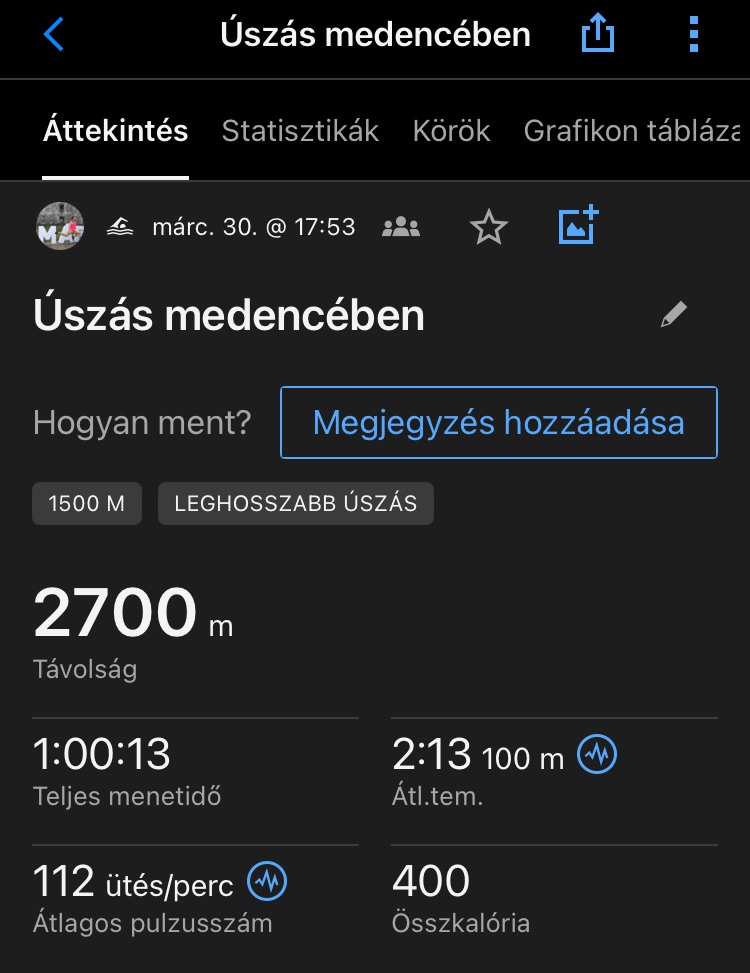Go back using the top-left arrow
The height and width of the screenshot is (973, 750).
(54, 35)
